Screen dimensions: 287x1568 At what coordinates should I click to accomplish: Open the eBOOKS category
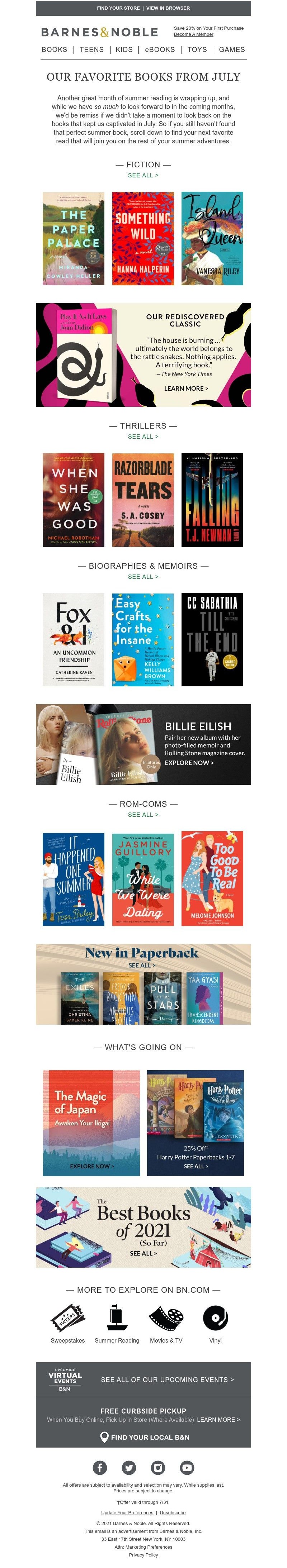(x=160, y=49)
